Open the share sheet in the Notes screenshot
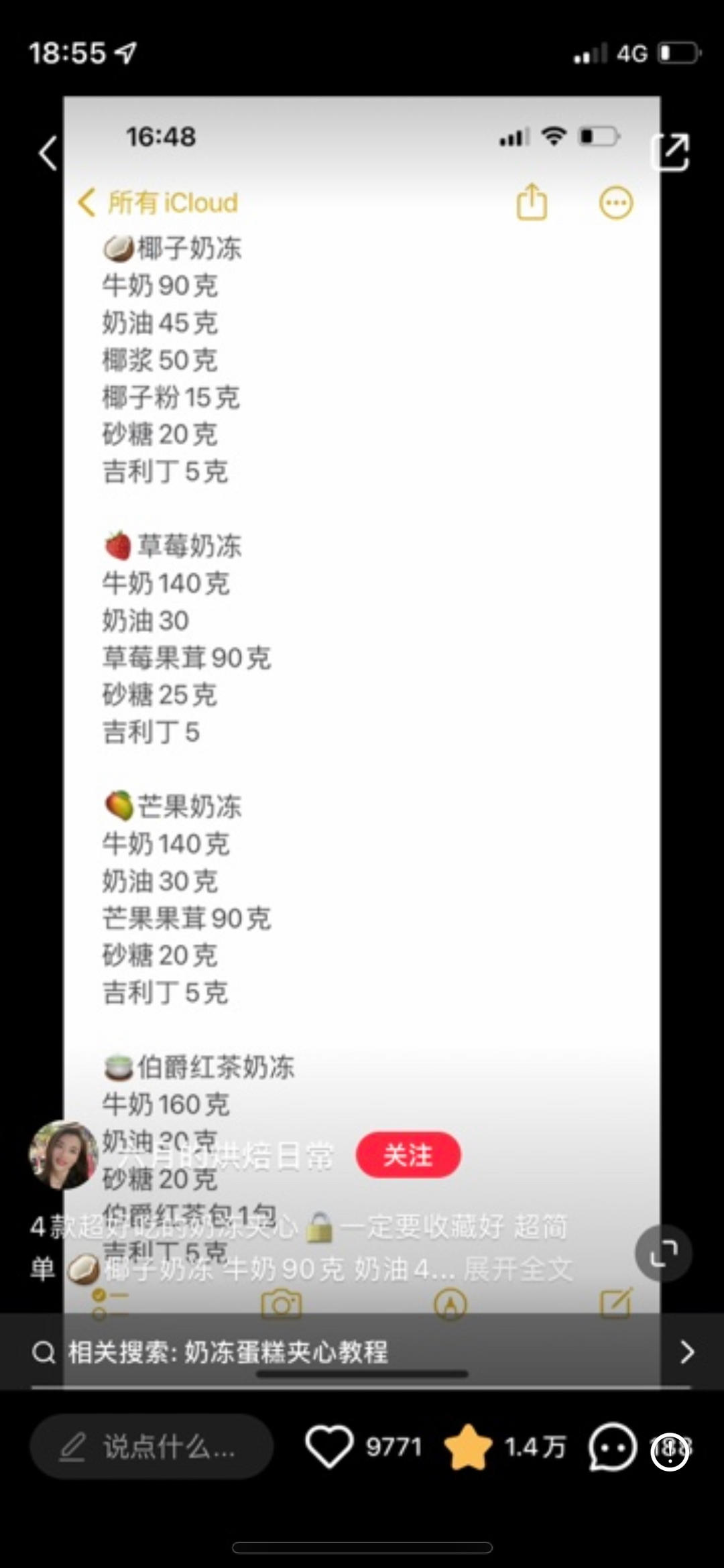 [532, 202]
